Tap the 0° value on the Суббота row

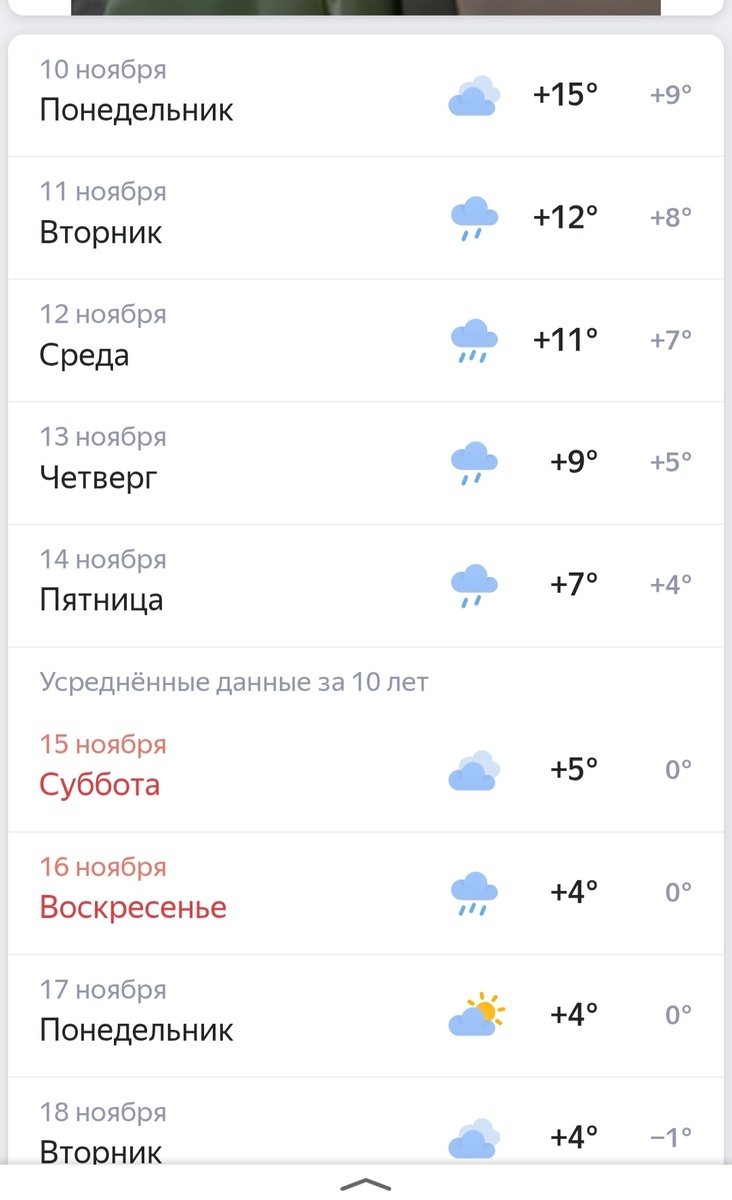[676, 768]
